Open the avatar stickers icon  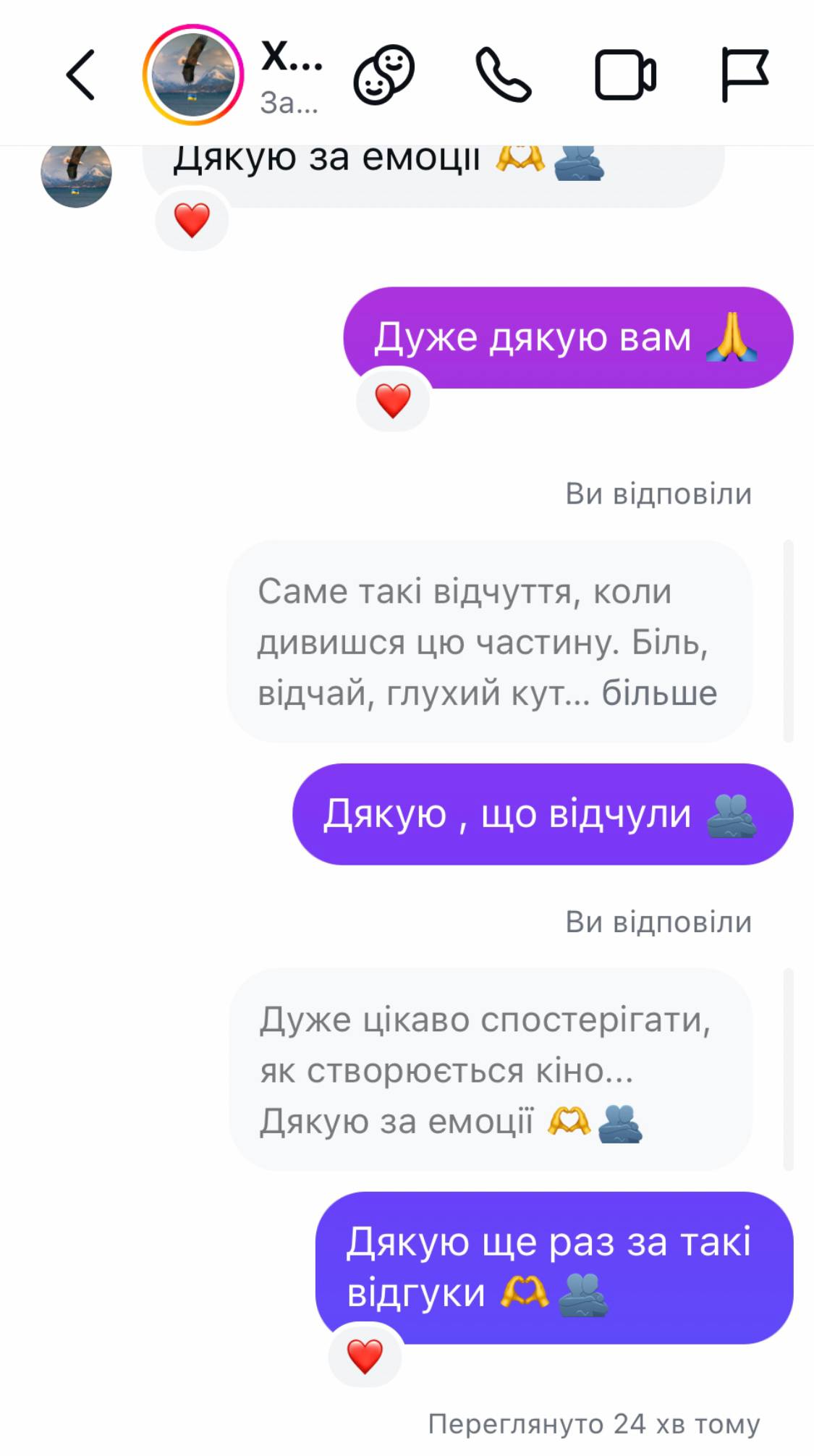[x=383, y=75]
